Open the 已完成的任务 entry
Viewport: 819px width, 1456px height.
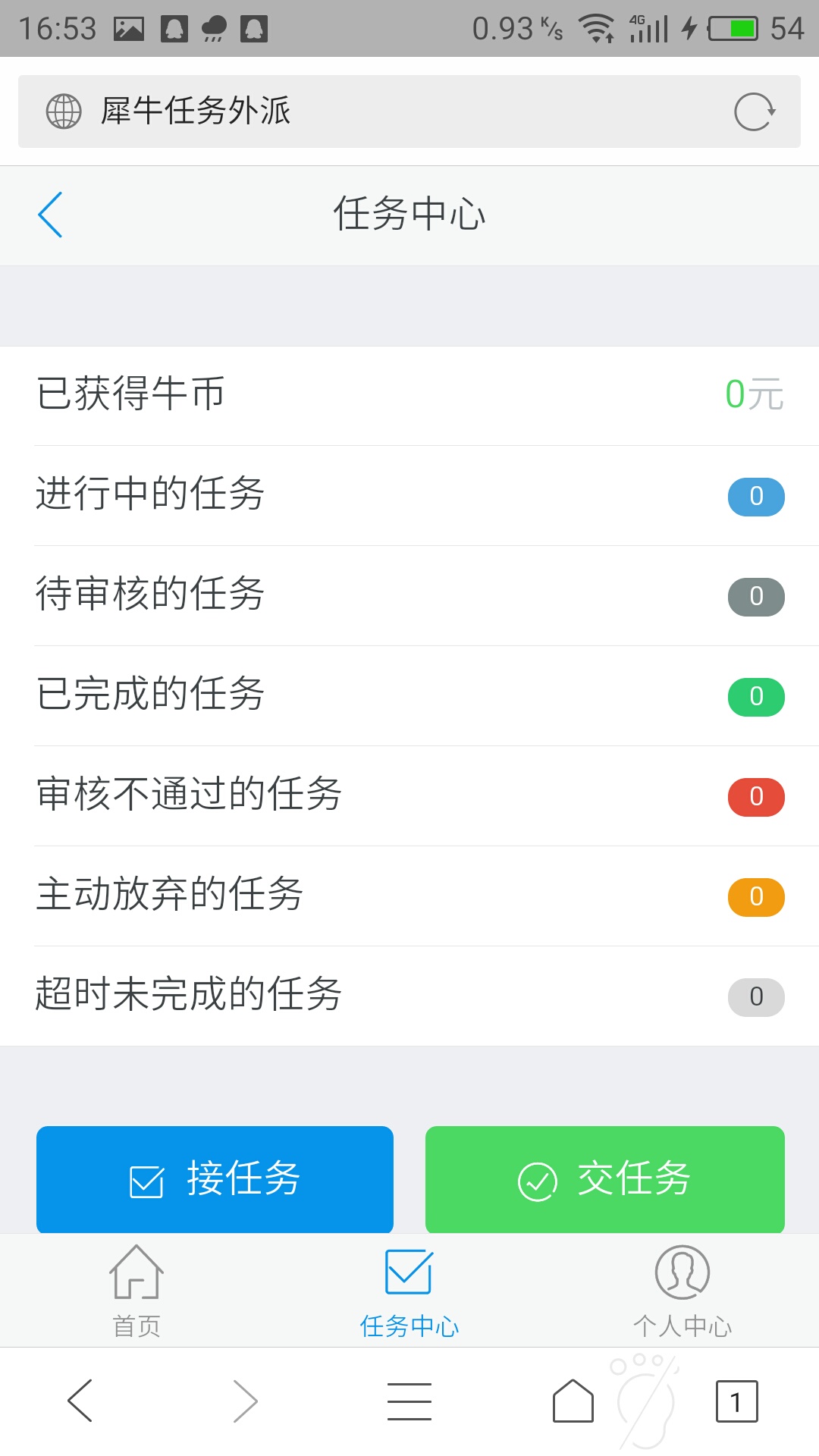pos(409,697)
